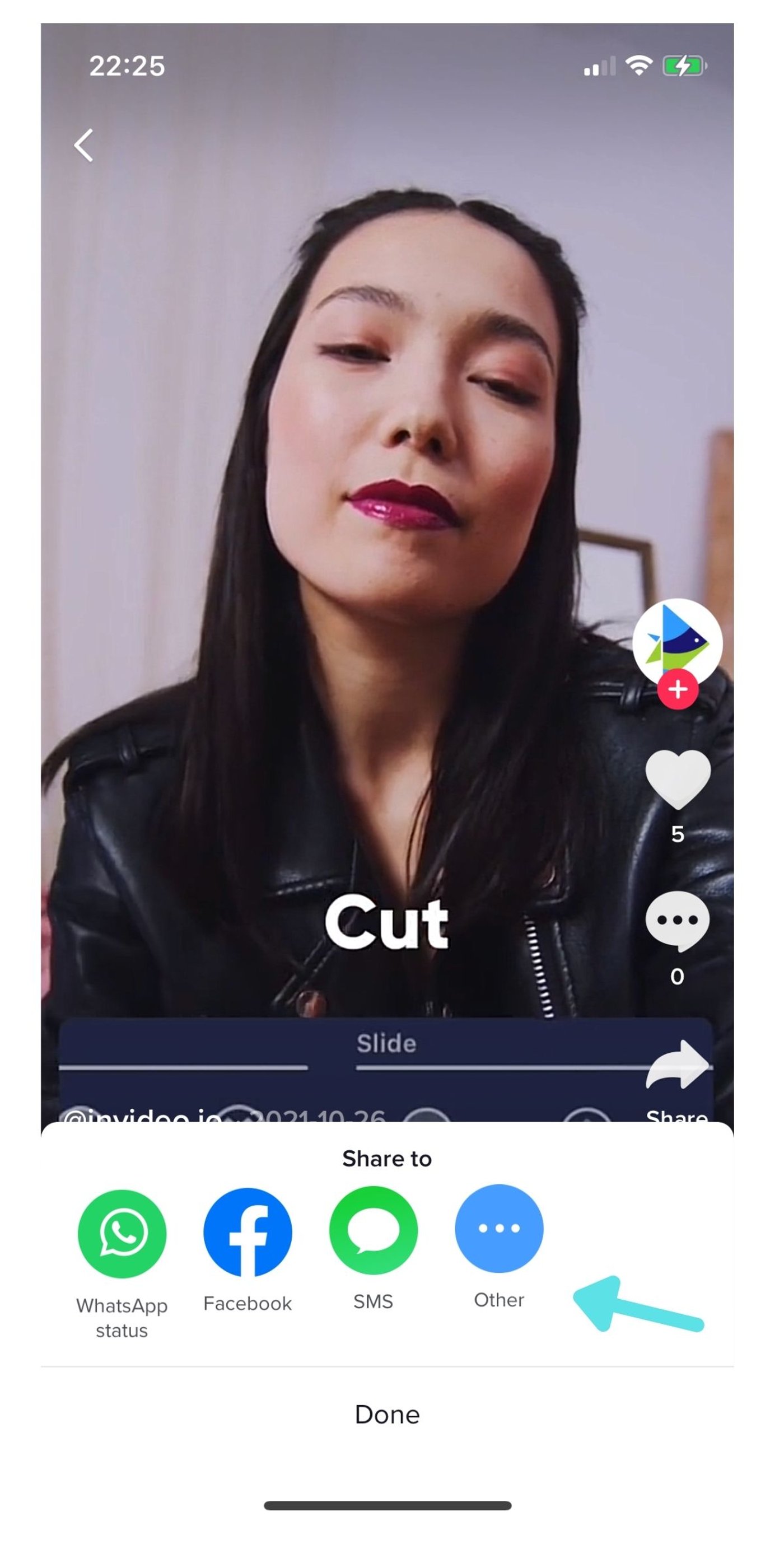This screenshot has height=1568, width=784.
Task: Tap the 'Slide' caption on the video
Action: tap(387, 1042)
